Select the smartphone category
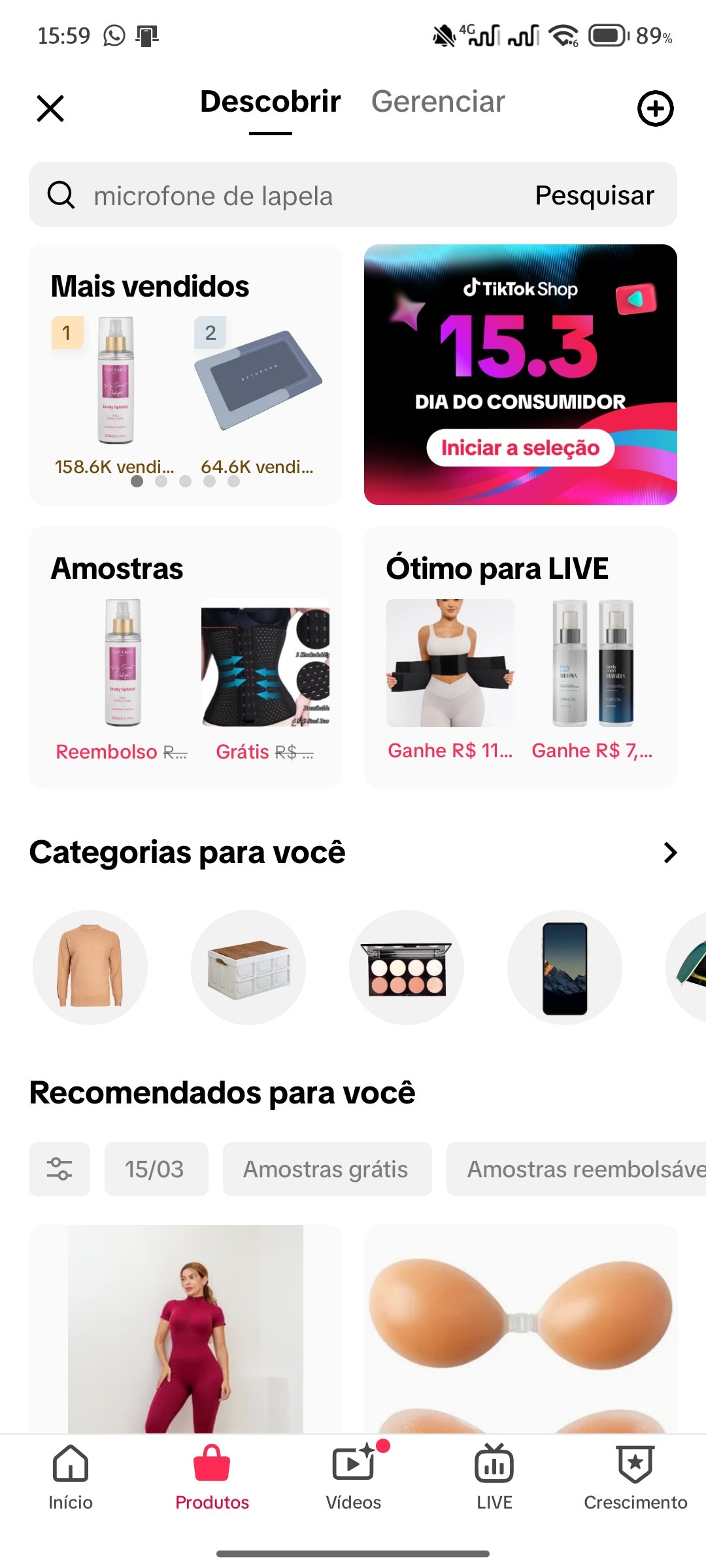This screenshot has width=706, height=1568. (565, 968)
